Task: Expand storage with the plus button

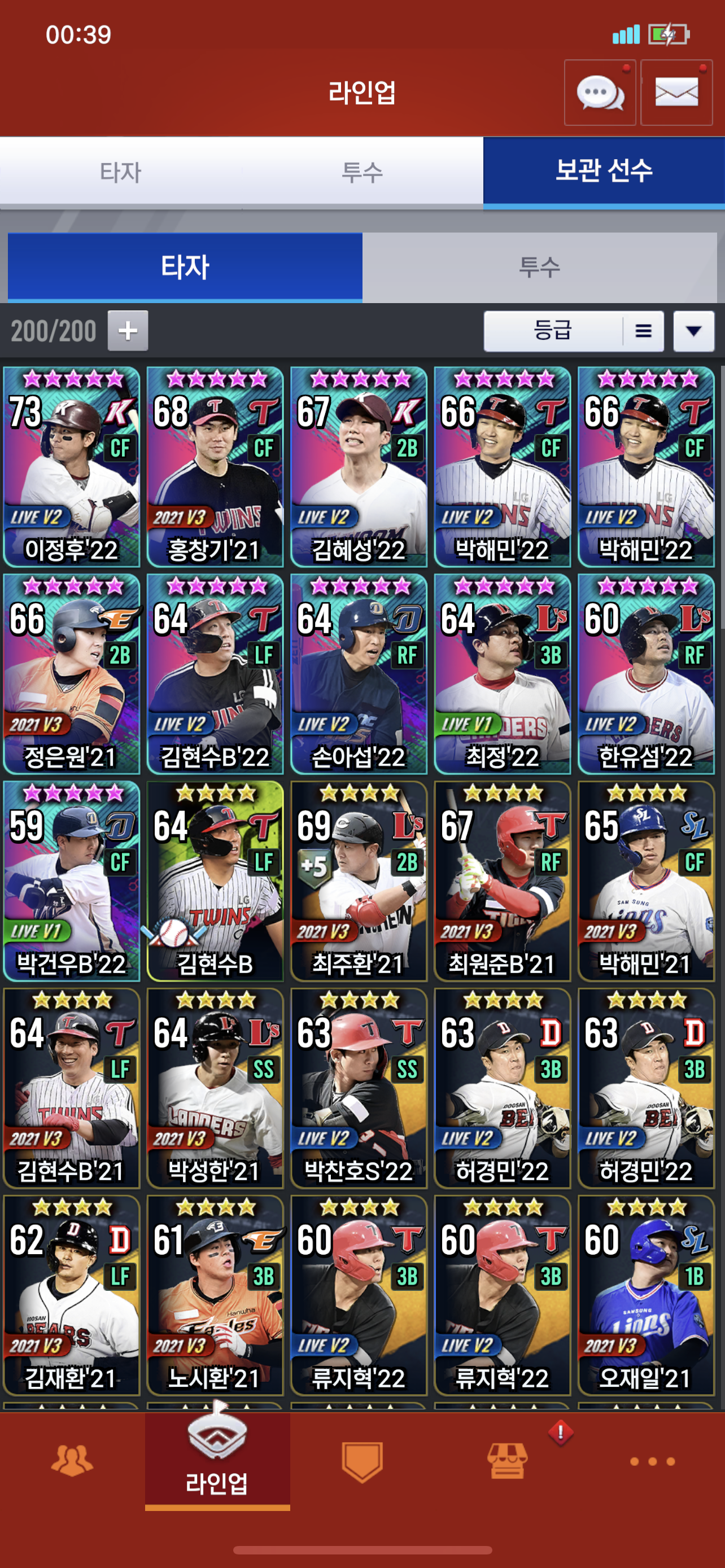Action: [x=128, y=331]
